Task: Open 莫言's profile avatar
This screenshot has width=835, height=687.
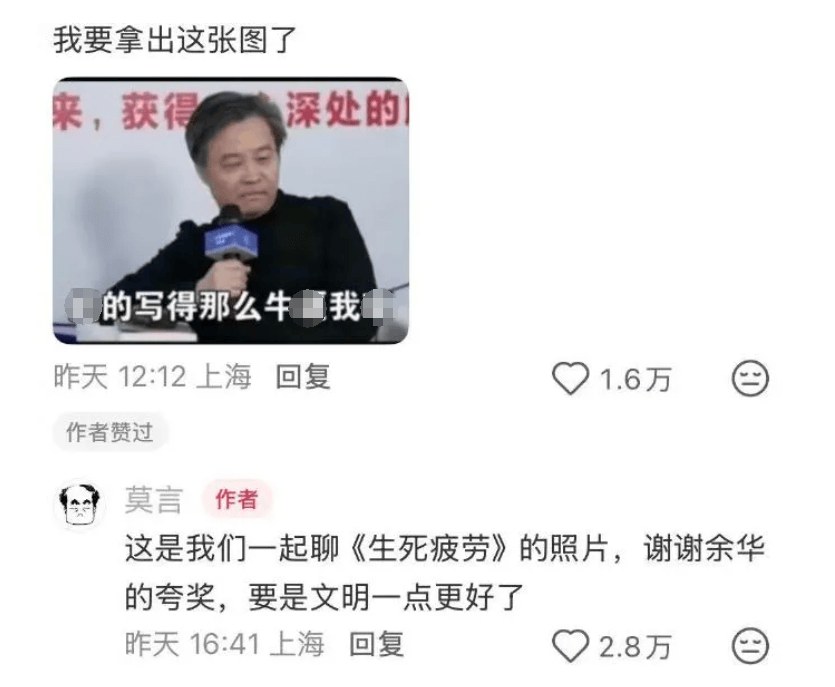Action: 80,504
